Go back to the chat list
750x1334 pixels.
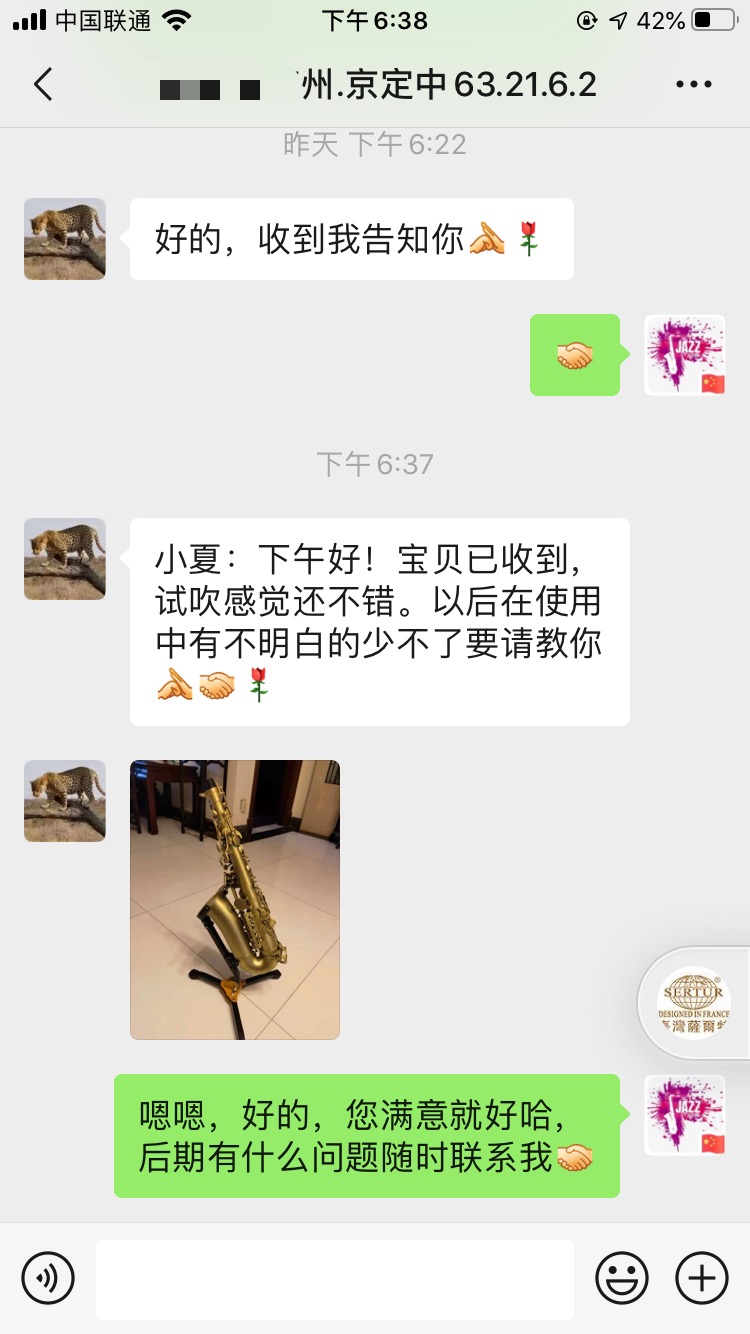[43, 84]
